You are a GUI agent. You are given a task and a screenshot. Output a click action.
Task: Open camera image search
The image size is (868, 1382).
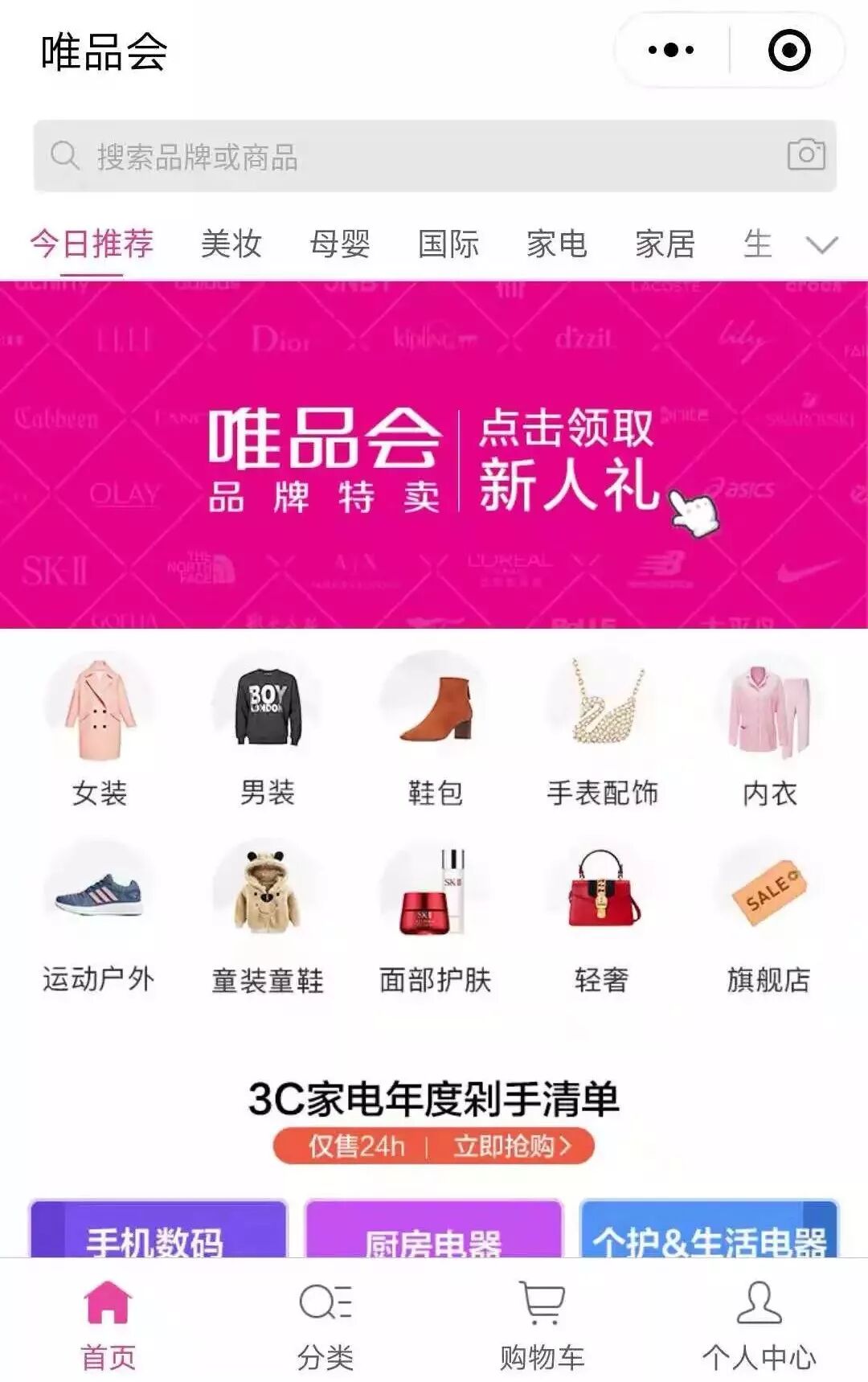click(x=805, y=154)
